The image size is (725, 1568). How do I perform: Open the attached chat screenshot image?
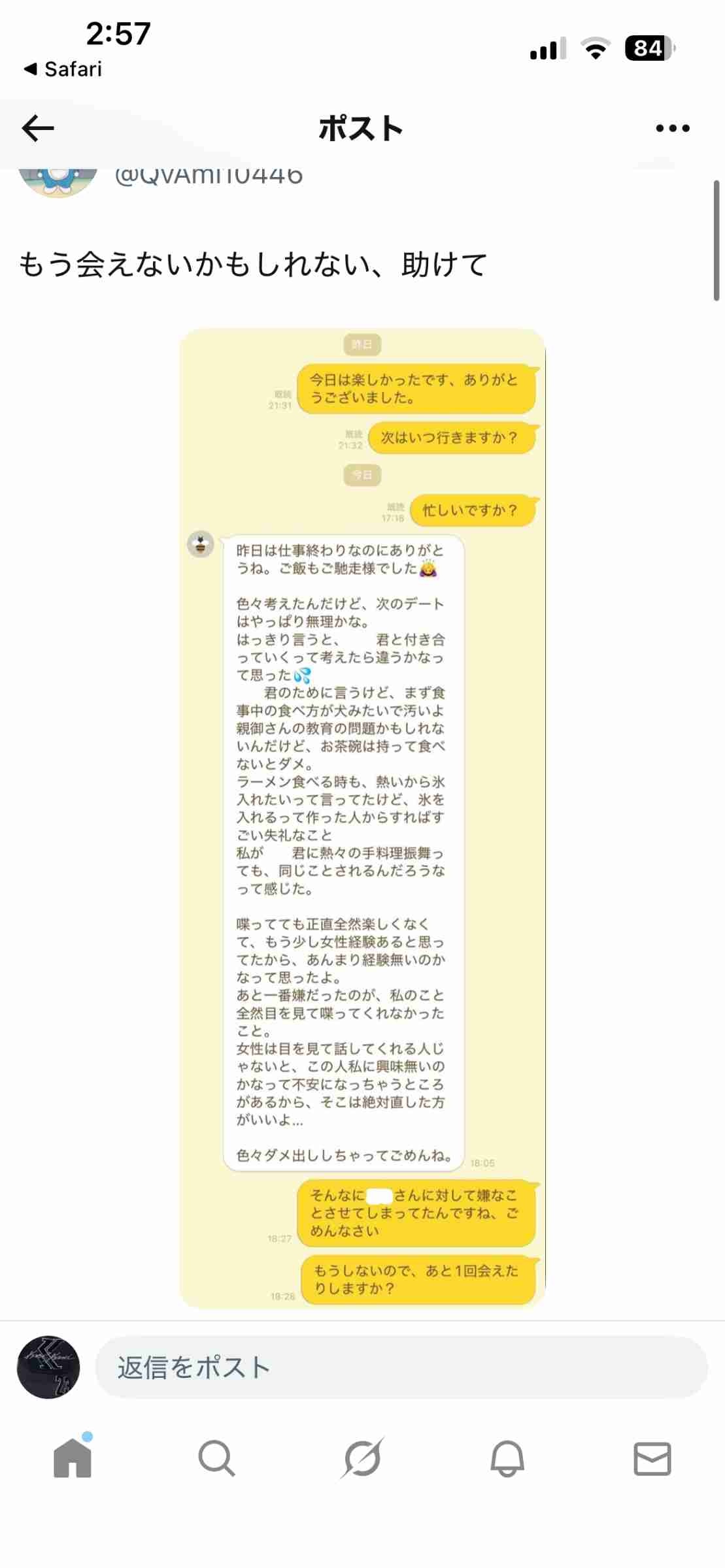pos(362,818)
